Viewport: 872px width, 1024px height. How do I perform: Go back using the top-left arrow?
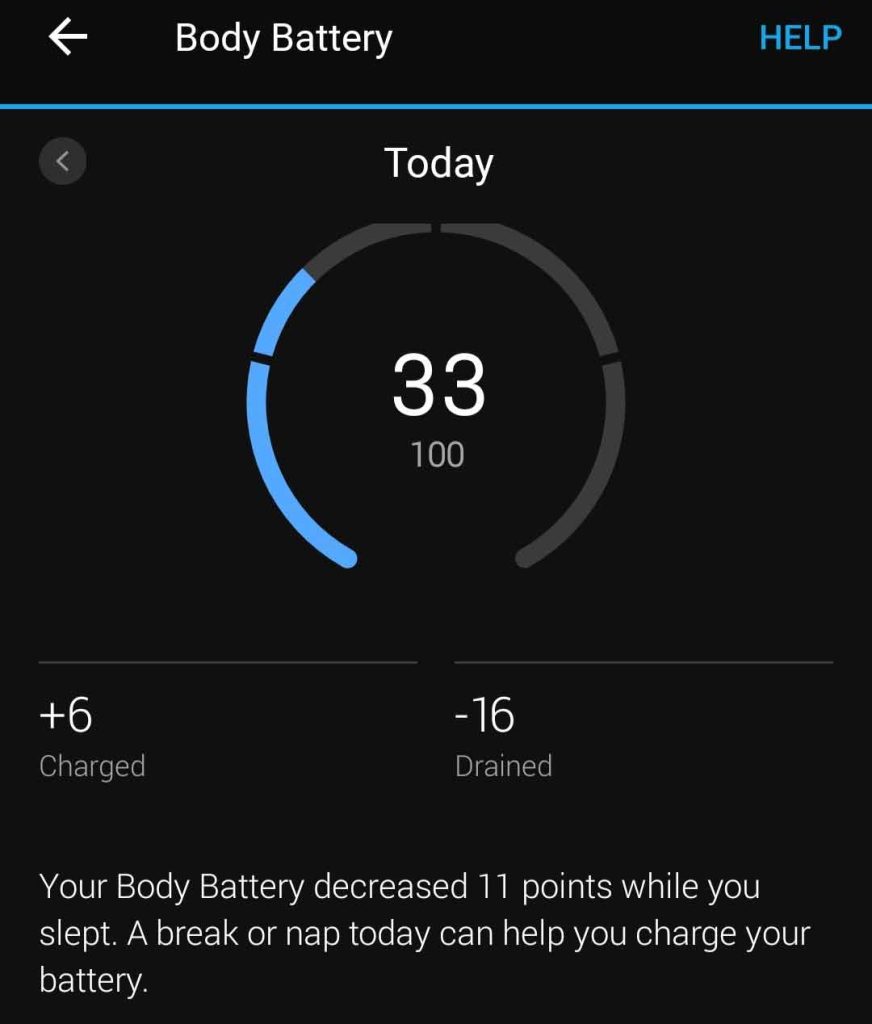(68, 38)
